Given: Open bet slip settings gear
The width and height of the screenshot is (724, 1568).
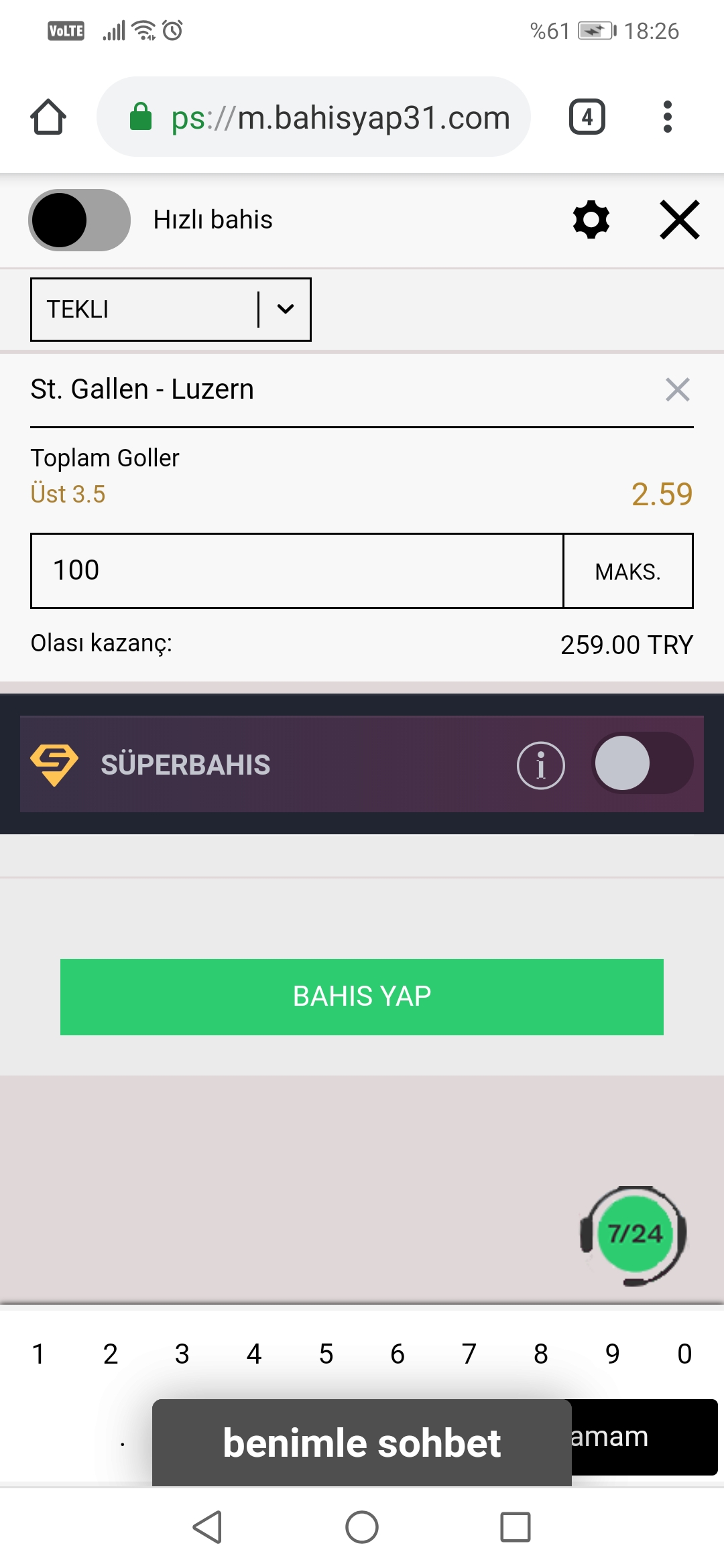Looking at the screenshot, I should click(x=591, y=220).
